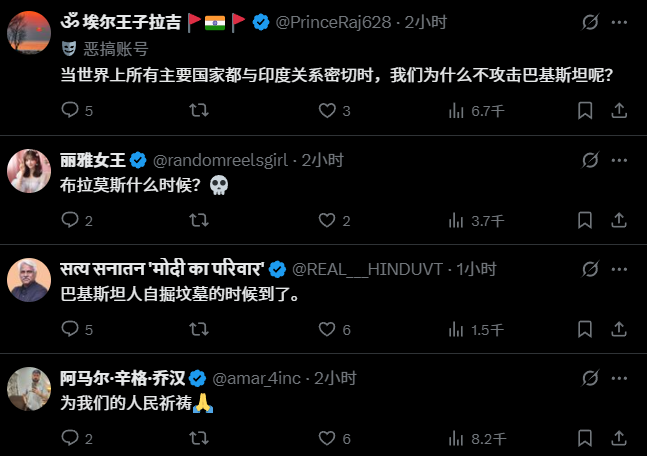Like the tweet from @PrinceRaj628
This screenshot has width=647, height=456.
tap(327, 110)
